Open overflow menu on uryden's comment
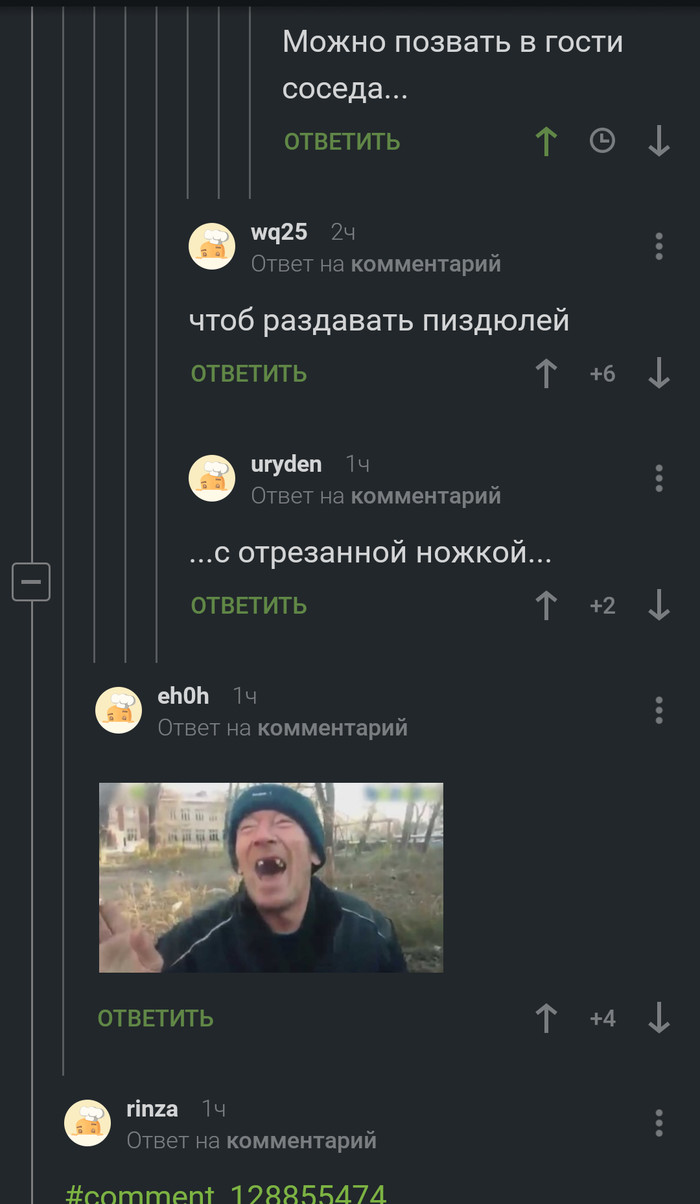This screenshot has width=700, height=1204. (x=658, y=478)
